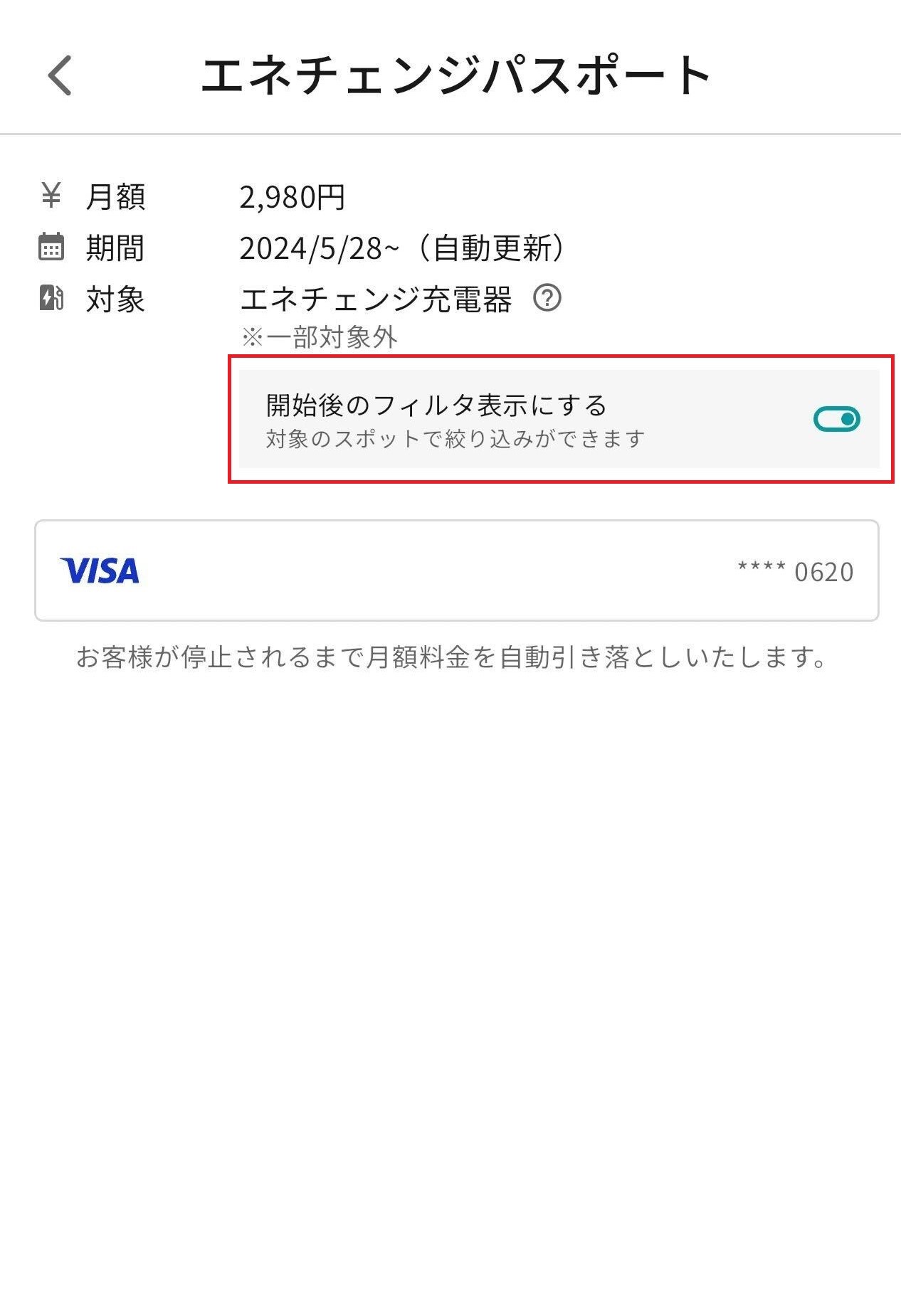The height and width of the screenshot is (1316, 901).
Task: Open help icon next to エネチェンジ充電器
Action: tap(547, 298)
